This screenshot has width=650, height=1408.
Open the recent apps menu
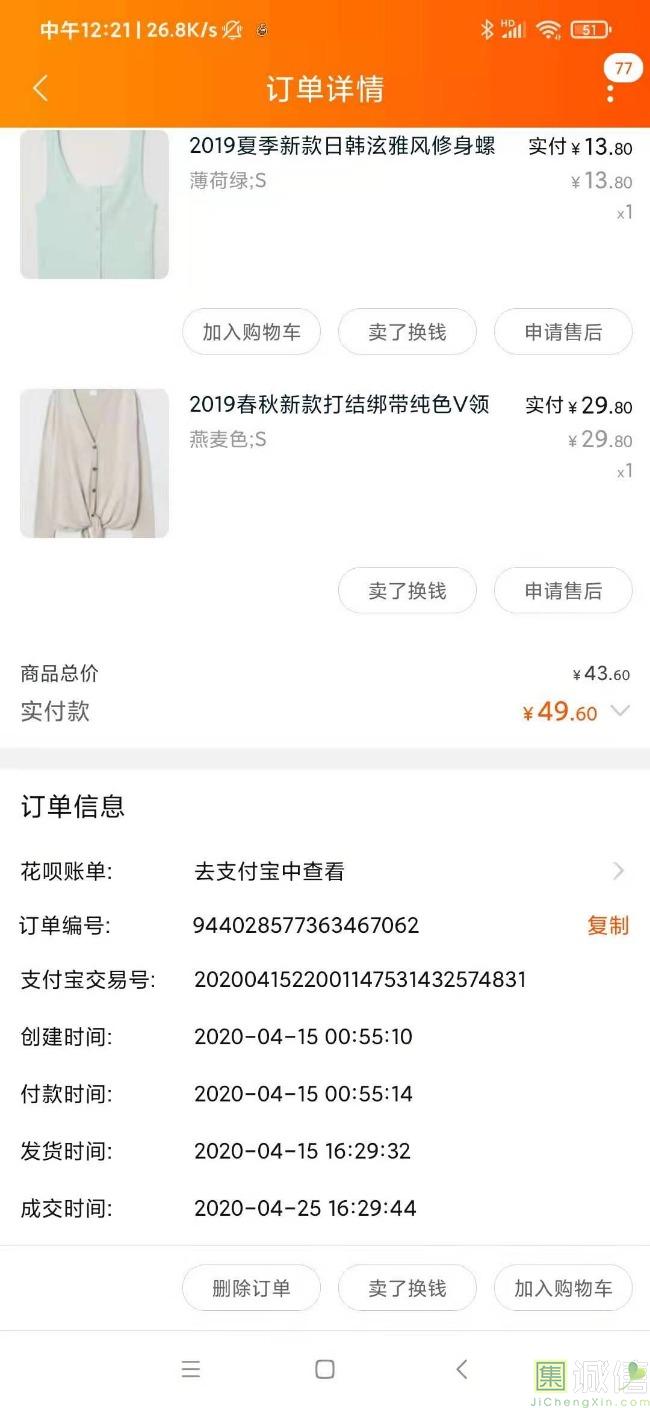[x=191, y=1369]
